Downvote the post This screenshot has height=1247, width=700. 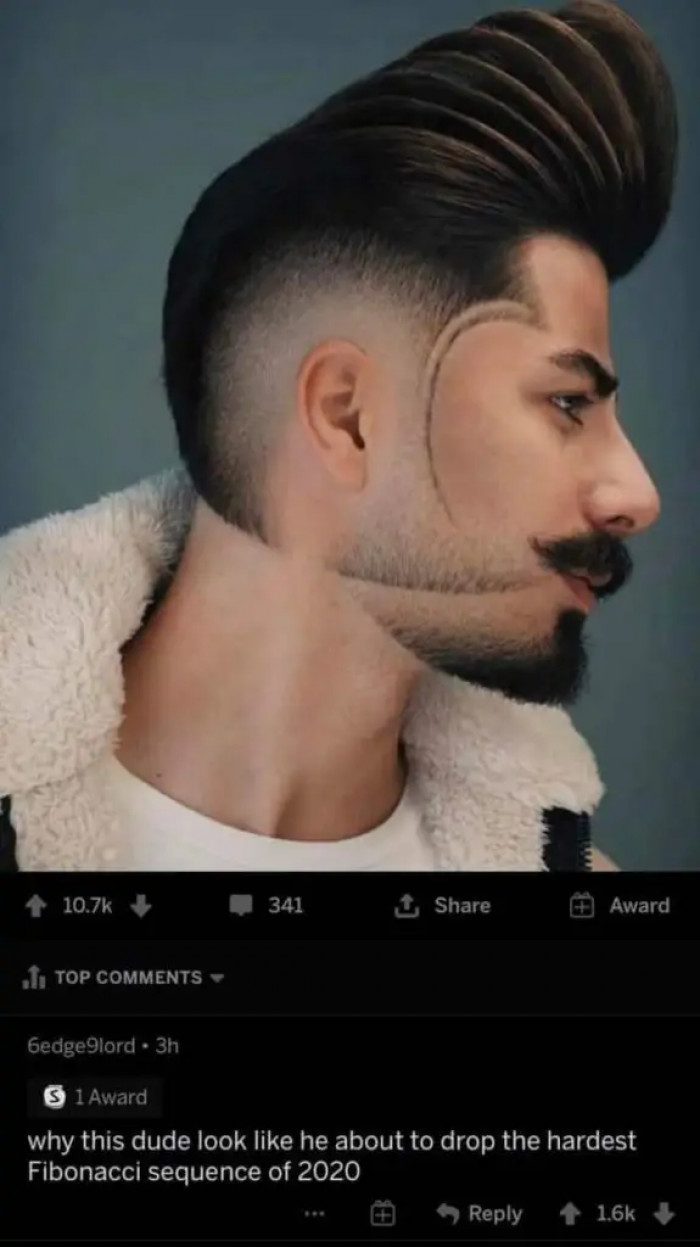(x=140, y=906)
